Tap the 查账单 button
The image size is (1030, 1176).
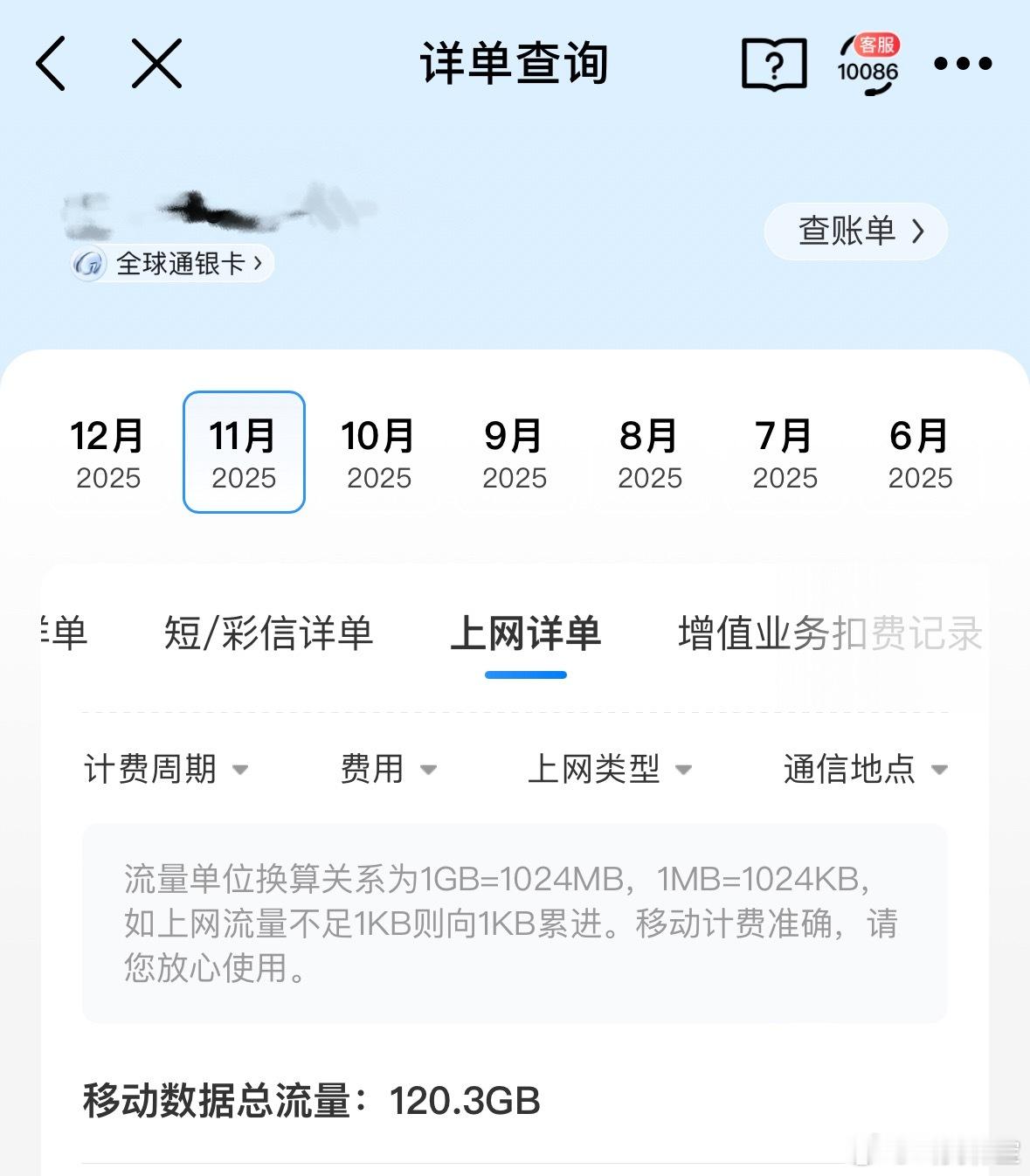(x=854, y=230)
